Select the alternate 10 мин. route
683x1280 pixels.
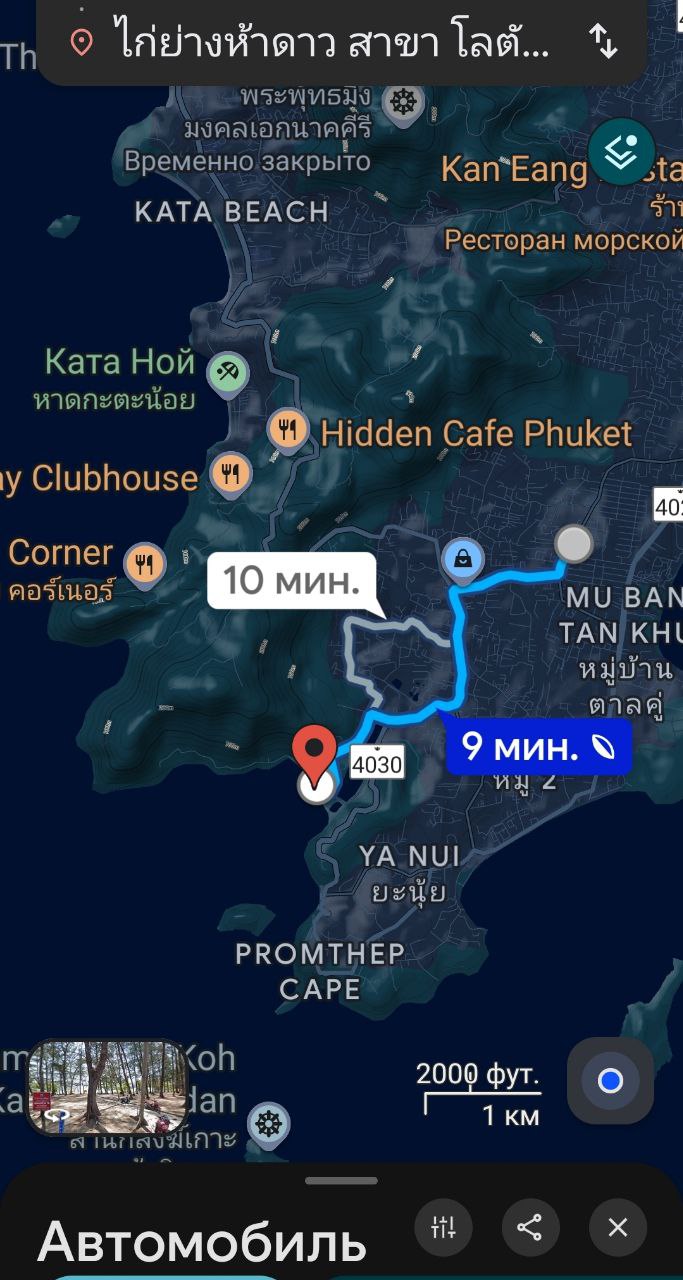(291, 581)
